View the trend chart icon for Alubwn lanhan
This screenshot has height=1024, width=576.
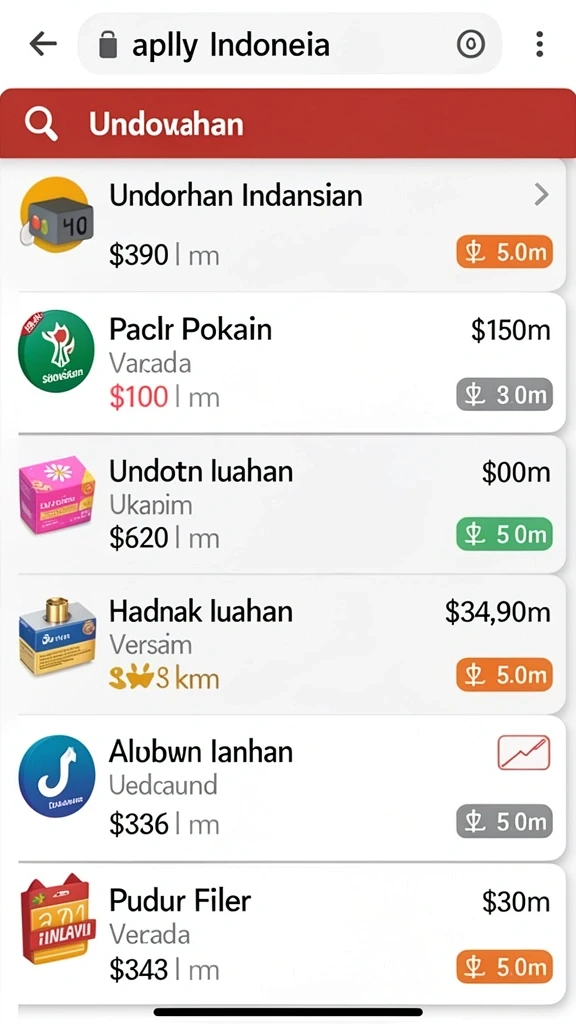[524, 752]
